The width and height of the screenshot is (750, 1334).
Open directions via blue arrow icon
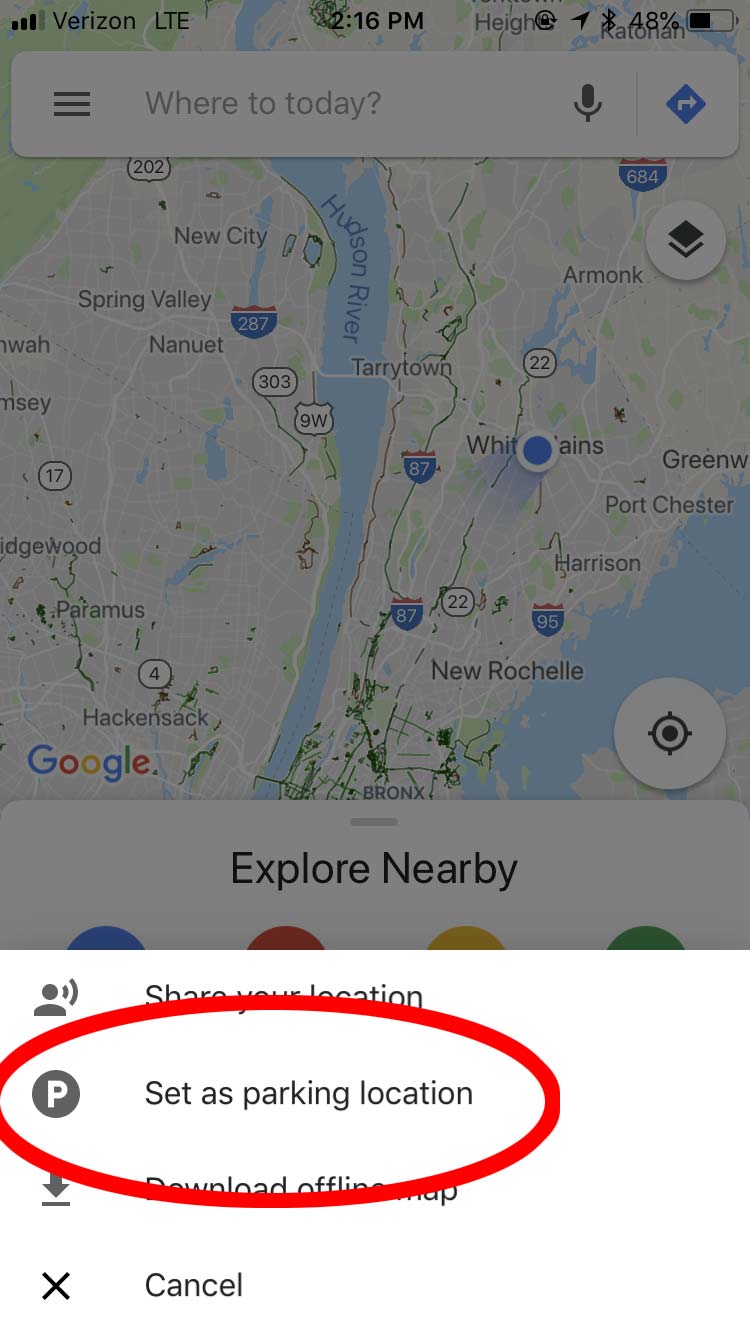[x=686, y=104]
